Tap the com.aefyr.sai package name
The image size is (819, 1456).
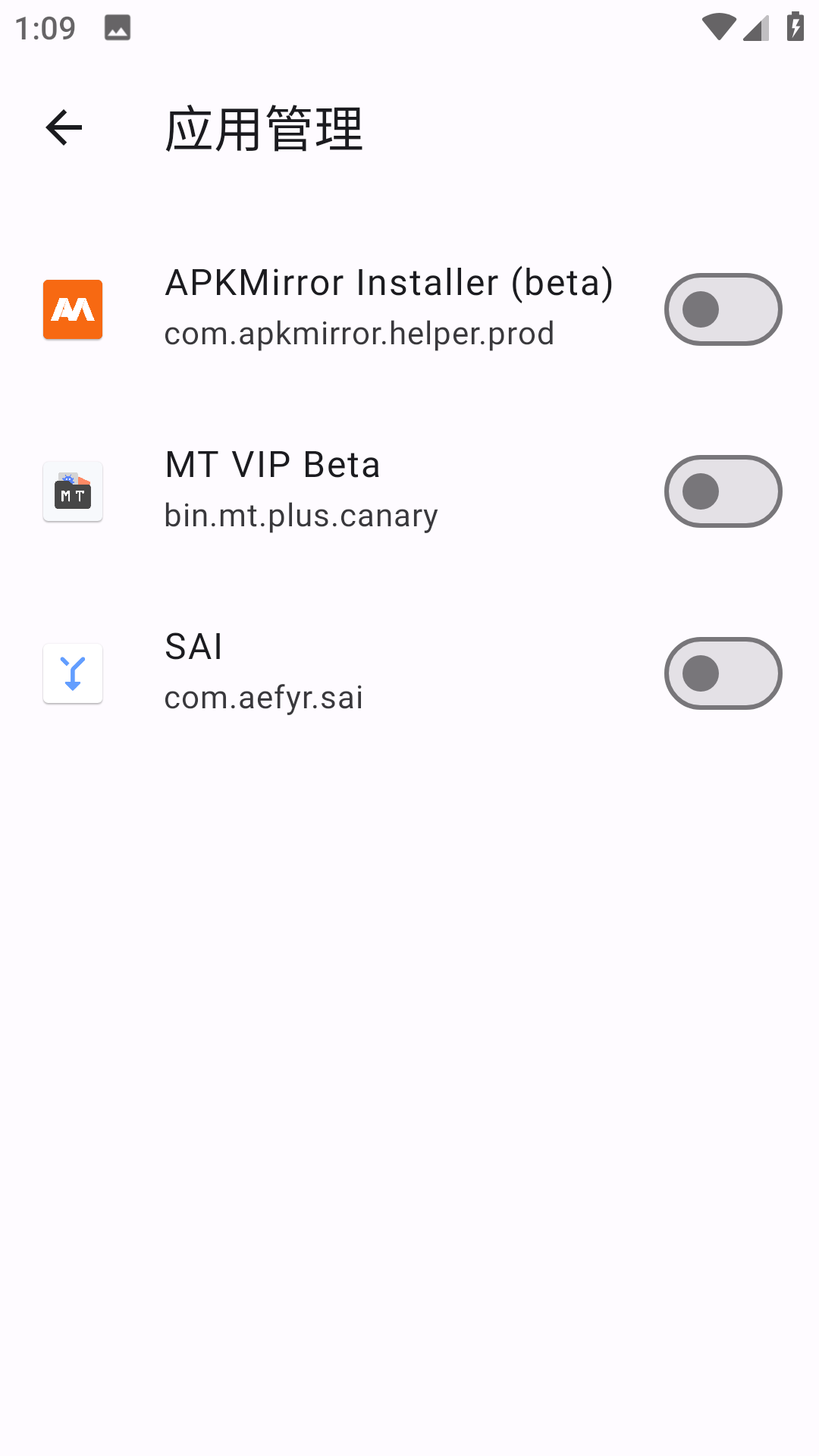[263, 697]
